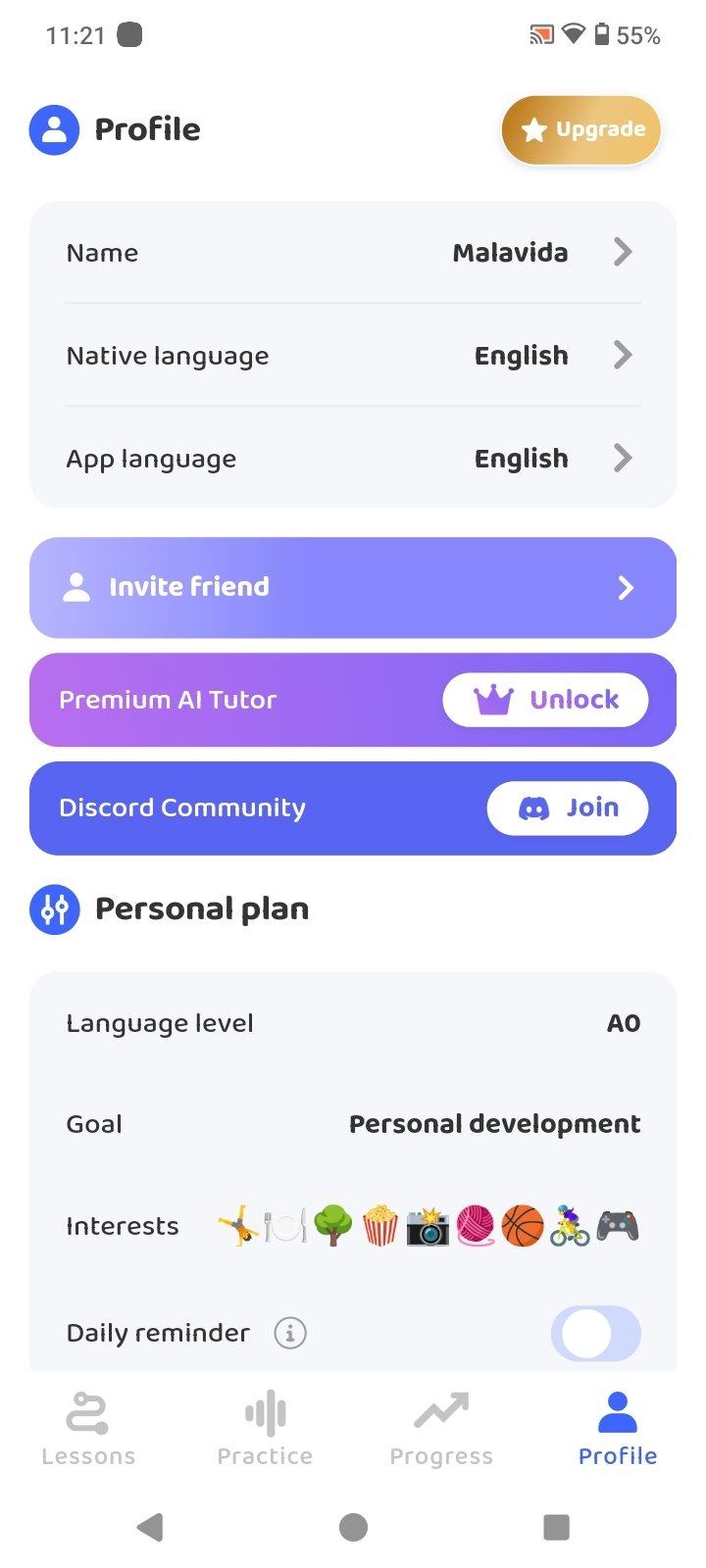The height and width of the screenshot is (1568, 706).
Task: Switch to the Lessons tab
Action: [88, 1430]
